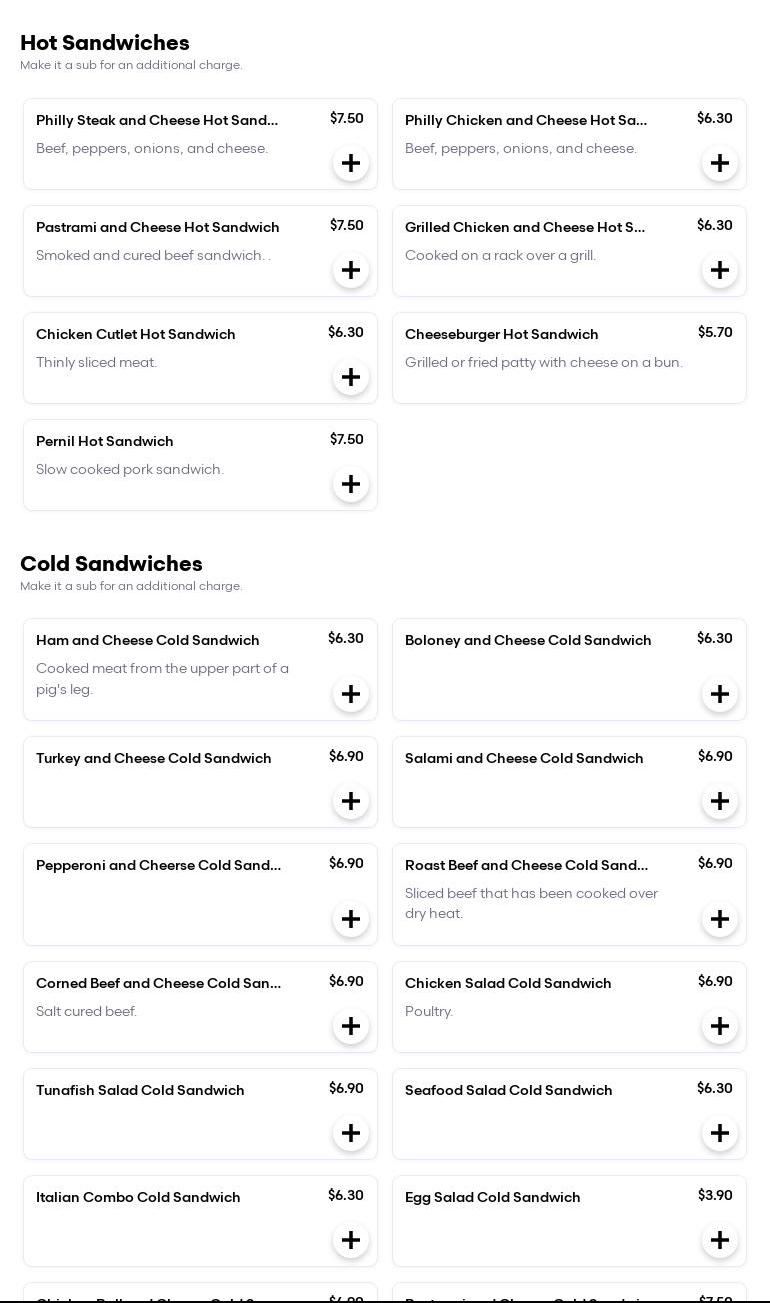Open the Cheeseburger Hot Sandwich card
The height and width of the screenshot is (1303, 770).
(569, 358)
